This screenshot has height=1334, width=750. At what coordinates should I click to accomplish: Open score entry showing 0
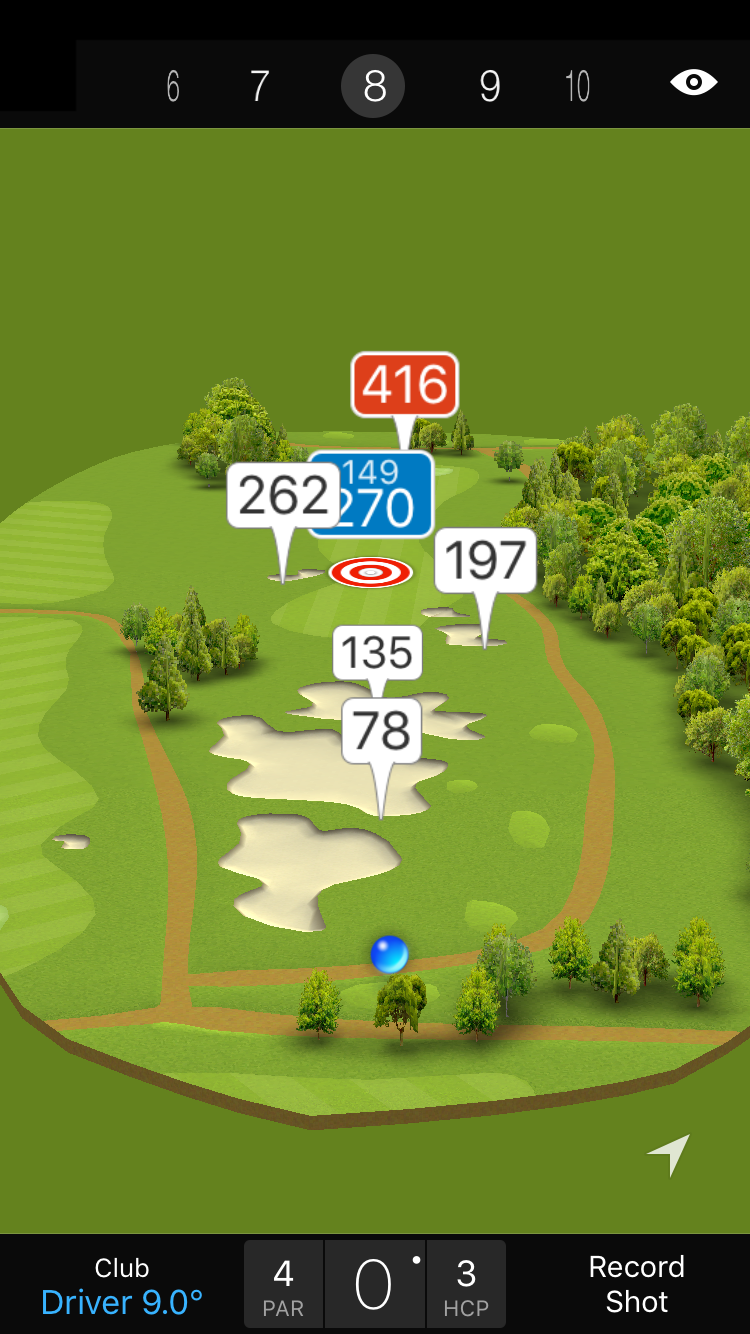(x=374, y=1285)
